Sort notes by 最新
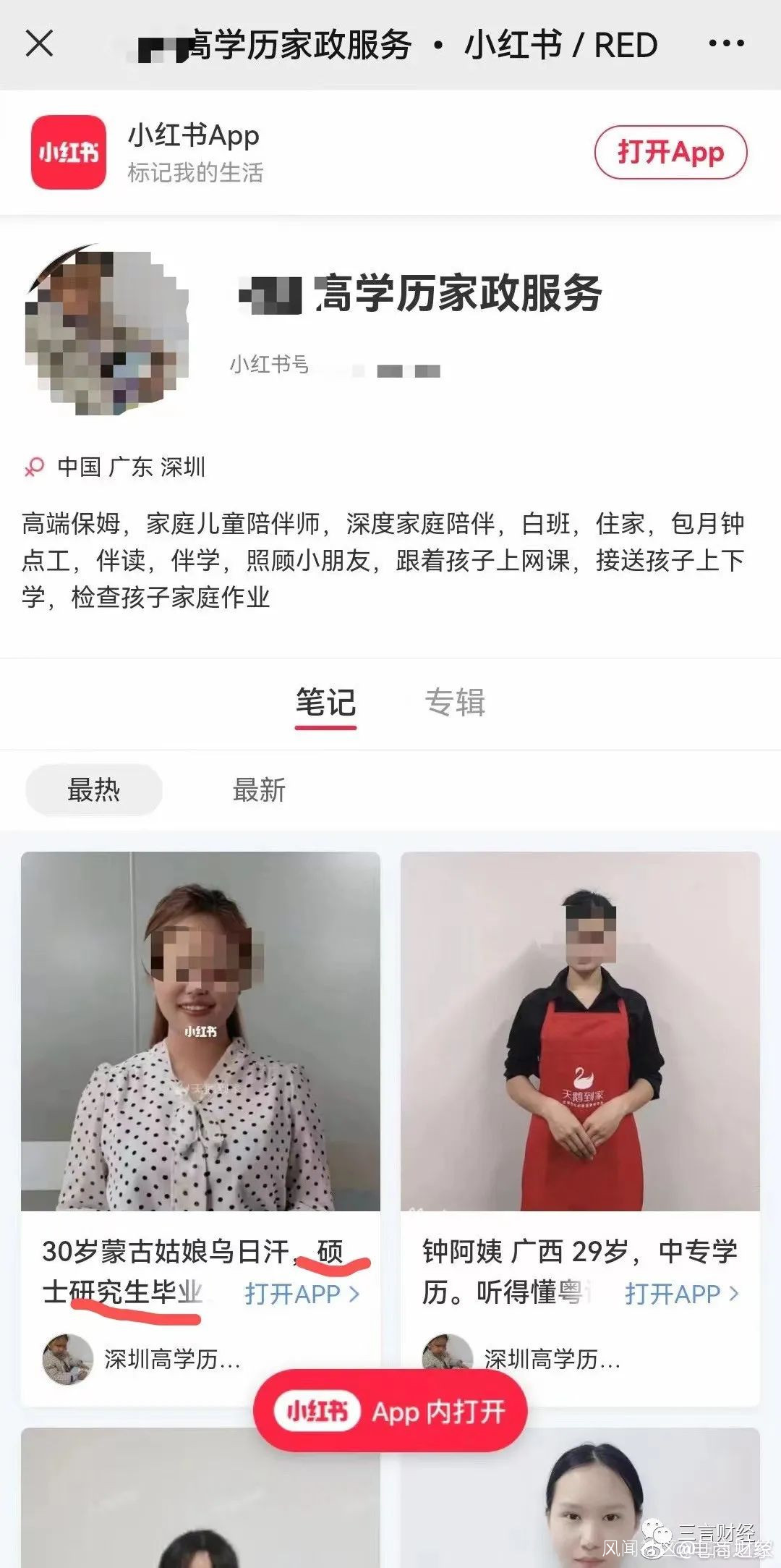 coord(259,789)
